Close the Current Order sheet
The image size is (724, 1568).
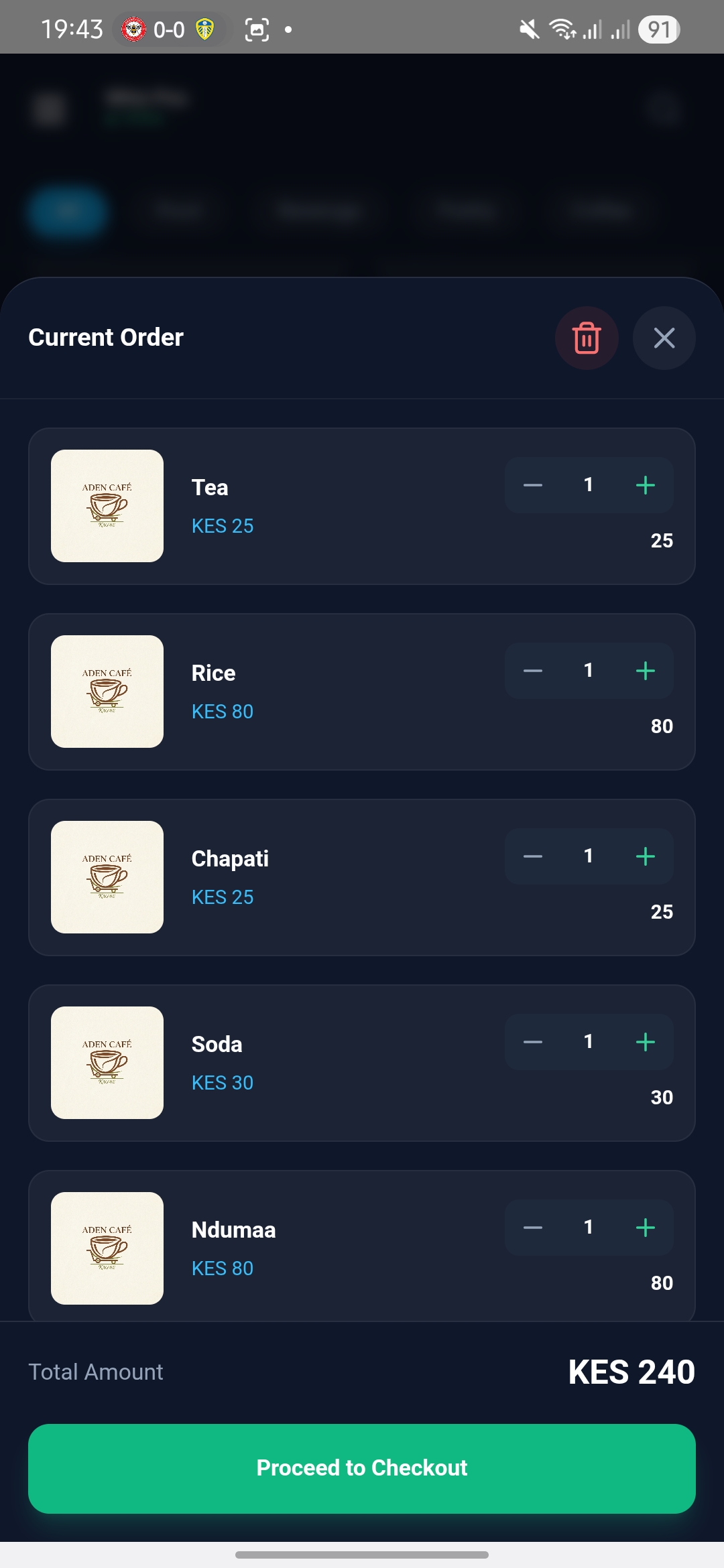(x=664, y=338)
